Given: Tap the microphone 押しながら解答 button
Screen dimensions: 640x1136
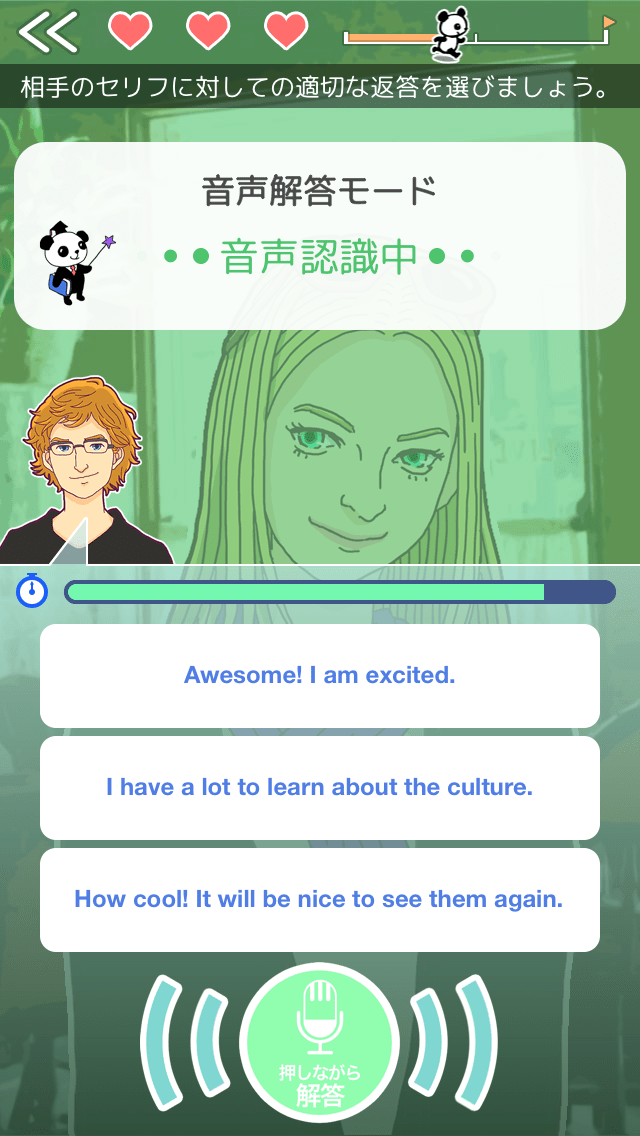Looking at the screenshot, I should pos(320,1044).
